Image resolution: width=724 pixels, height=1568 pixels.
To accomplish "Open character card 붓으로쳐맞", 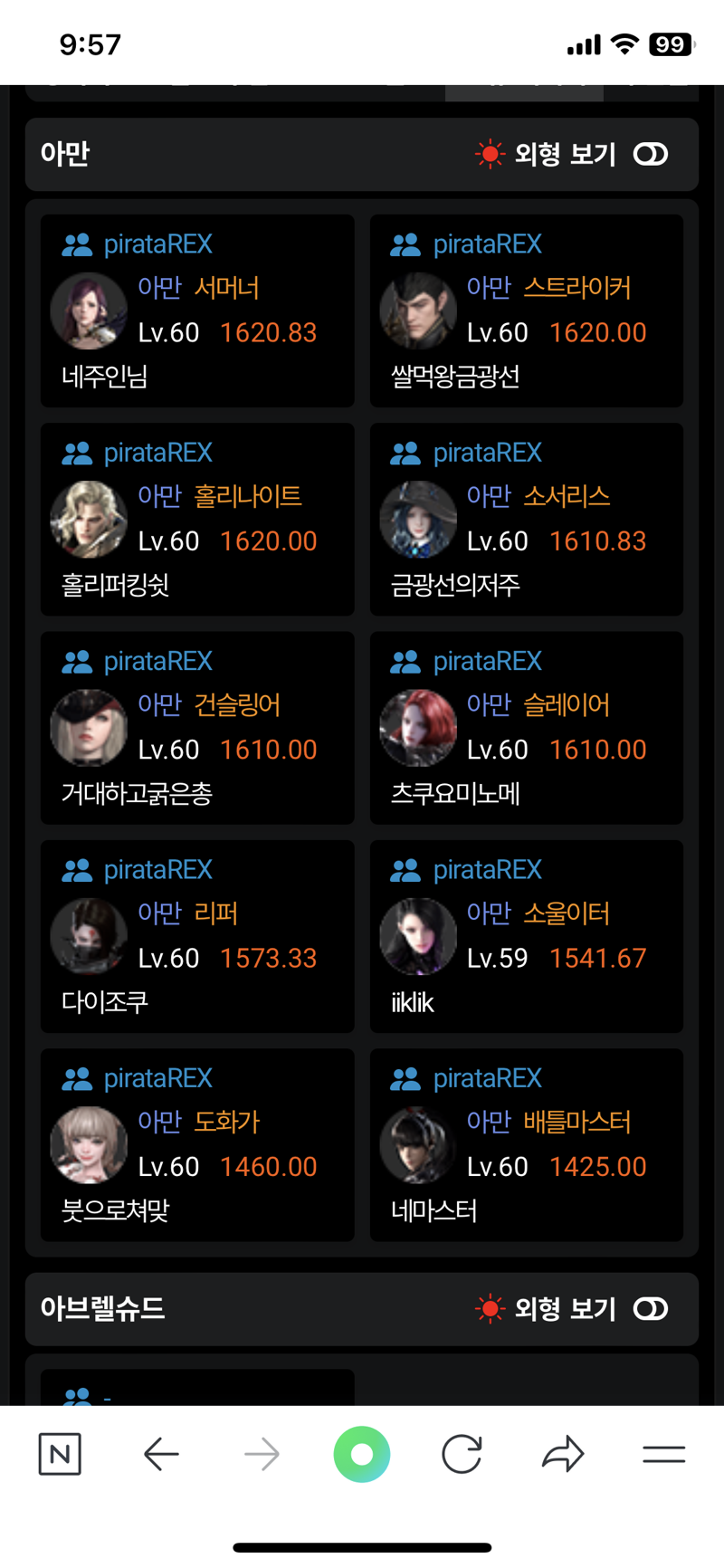I will click(x=197, y=1144).
